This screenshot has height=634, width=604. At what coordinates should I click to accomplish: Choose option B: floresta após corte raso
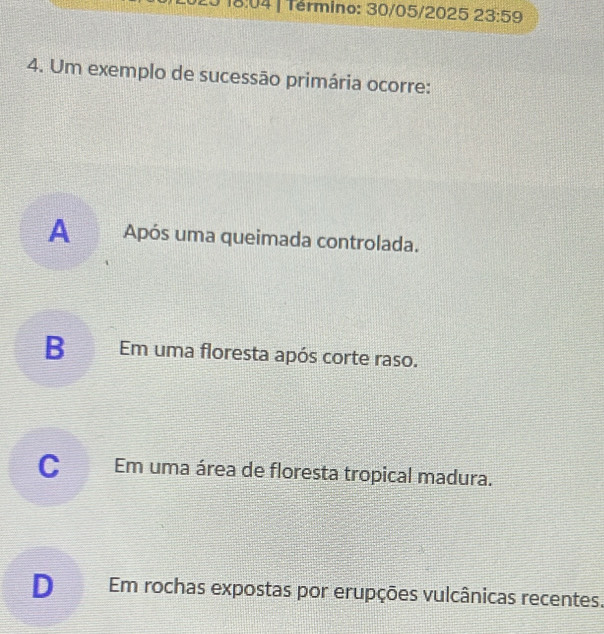tap(54, 349)
